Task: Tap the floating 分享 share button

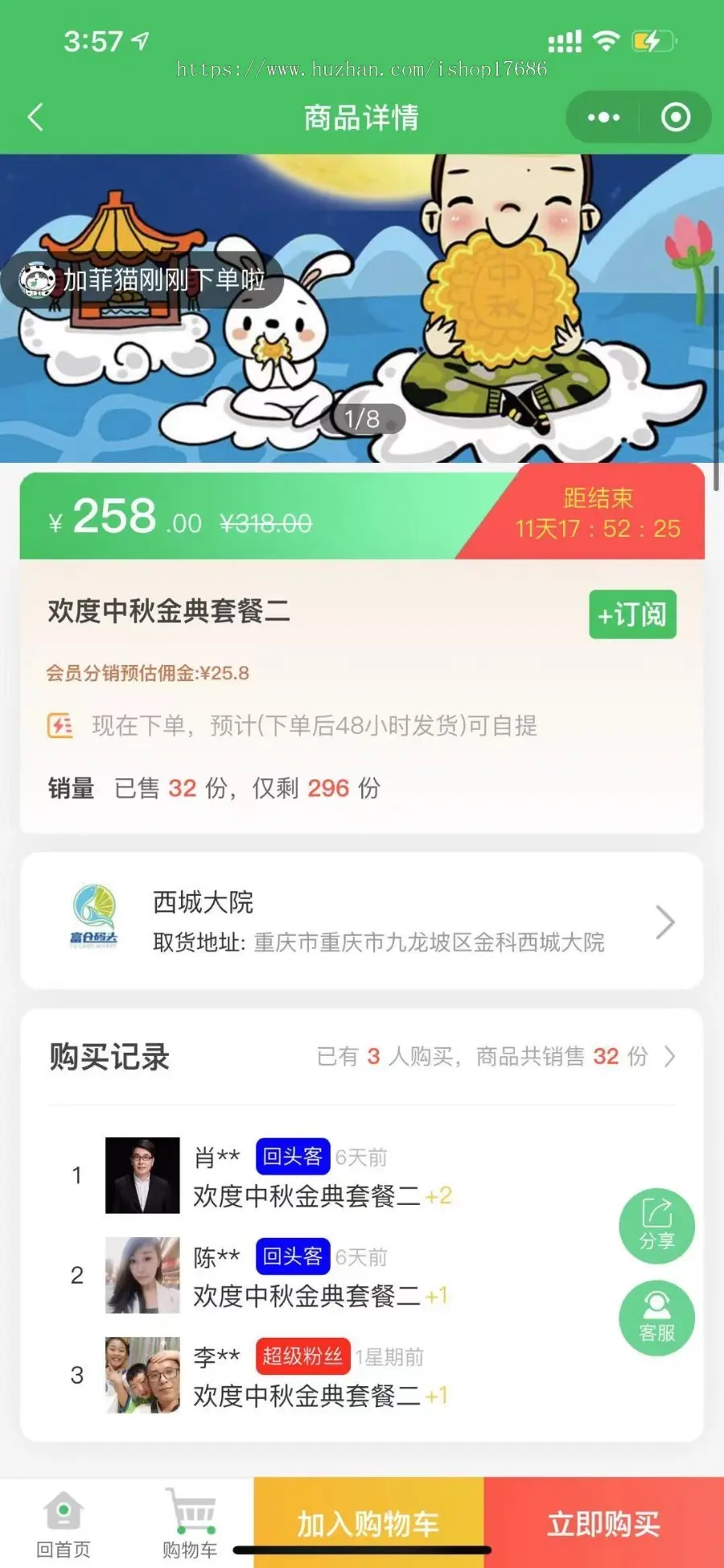Action: click(x=656, y=1225)
